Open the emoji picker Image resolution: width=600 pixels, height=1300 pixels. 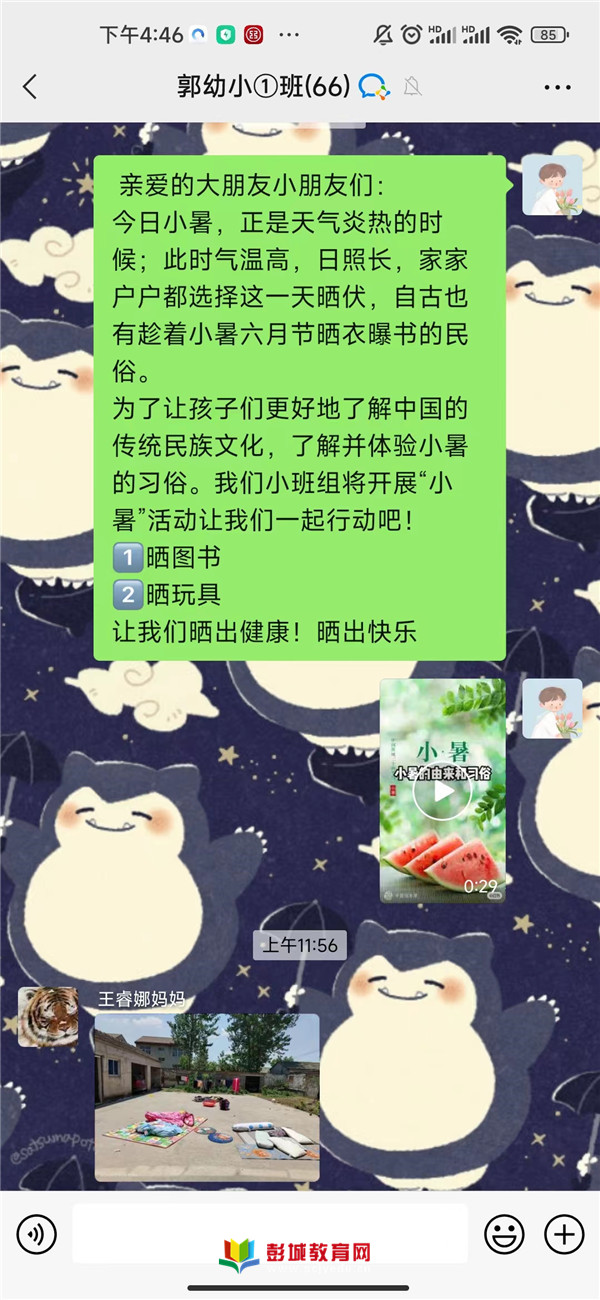pos(504,1234)
